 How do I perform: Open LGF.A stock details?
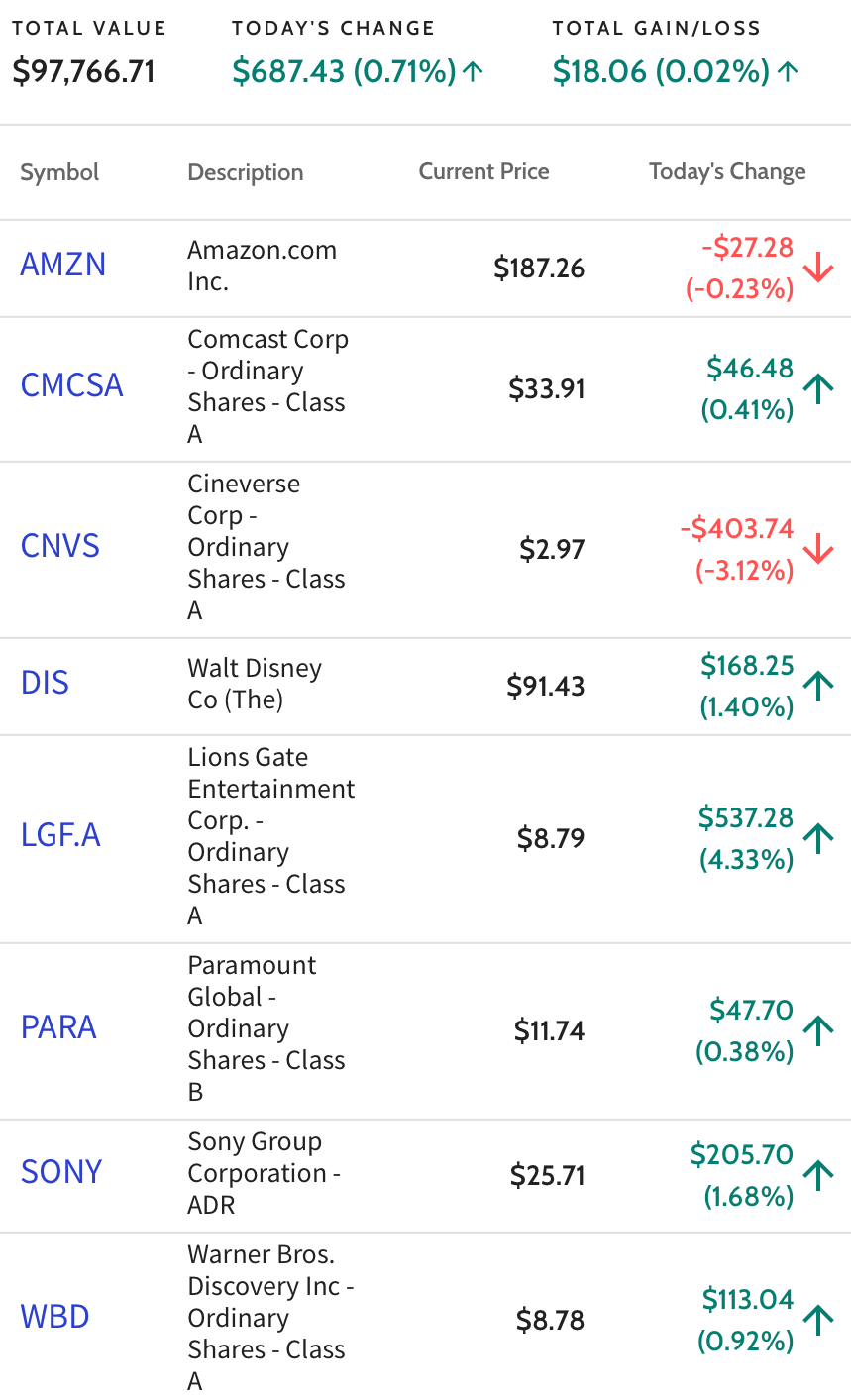tap(61, 835)
